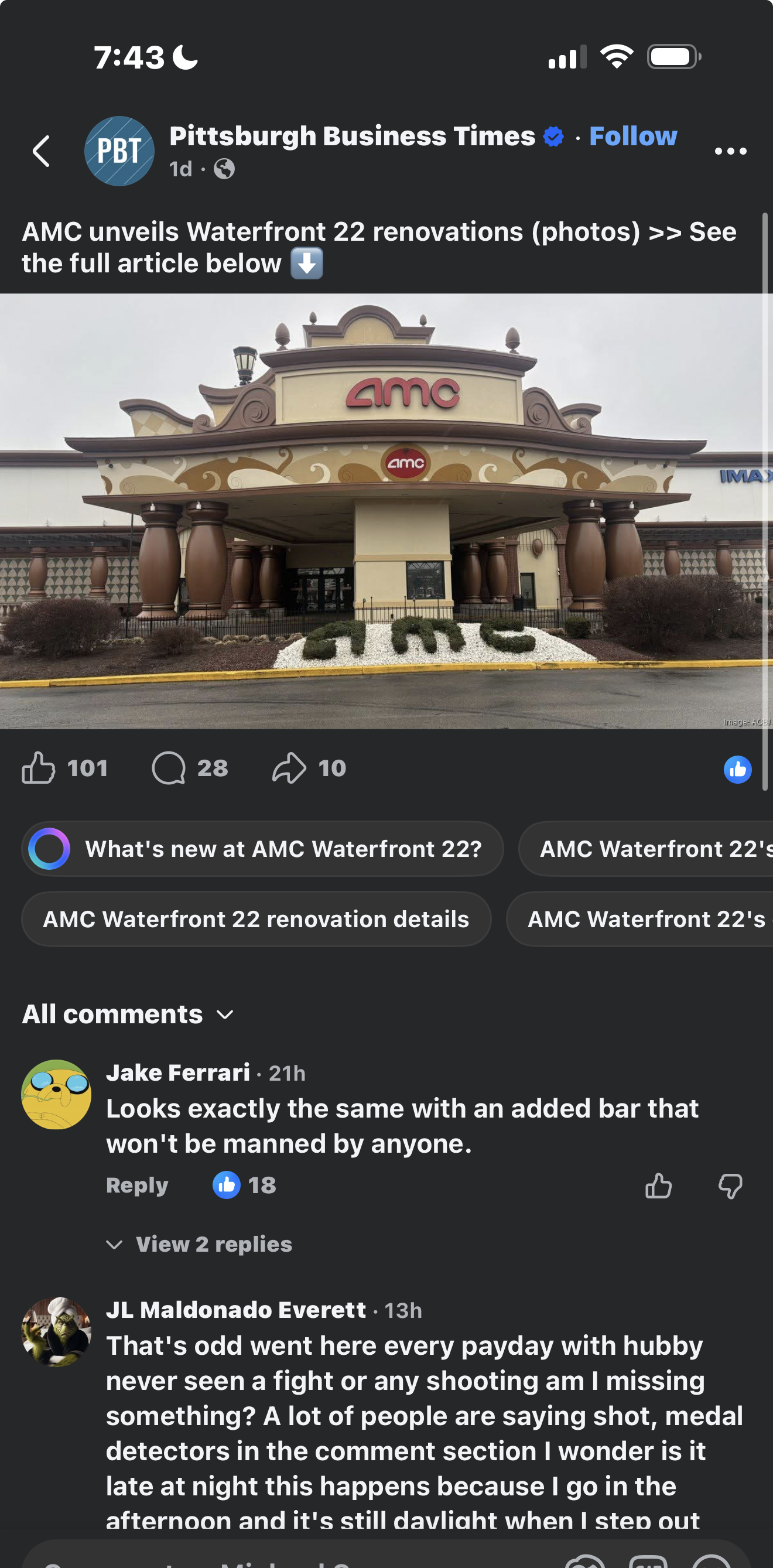Dislike Jake Ferrari's comment

pos(730,1186)
